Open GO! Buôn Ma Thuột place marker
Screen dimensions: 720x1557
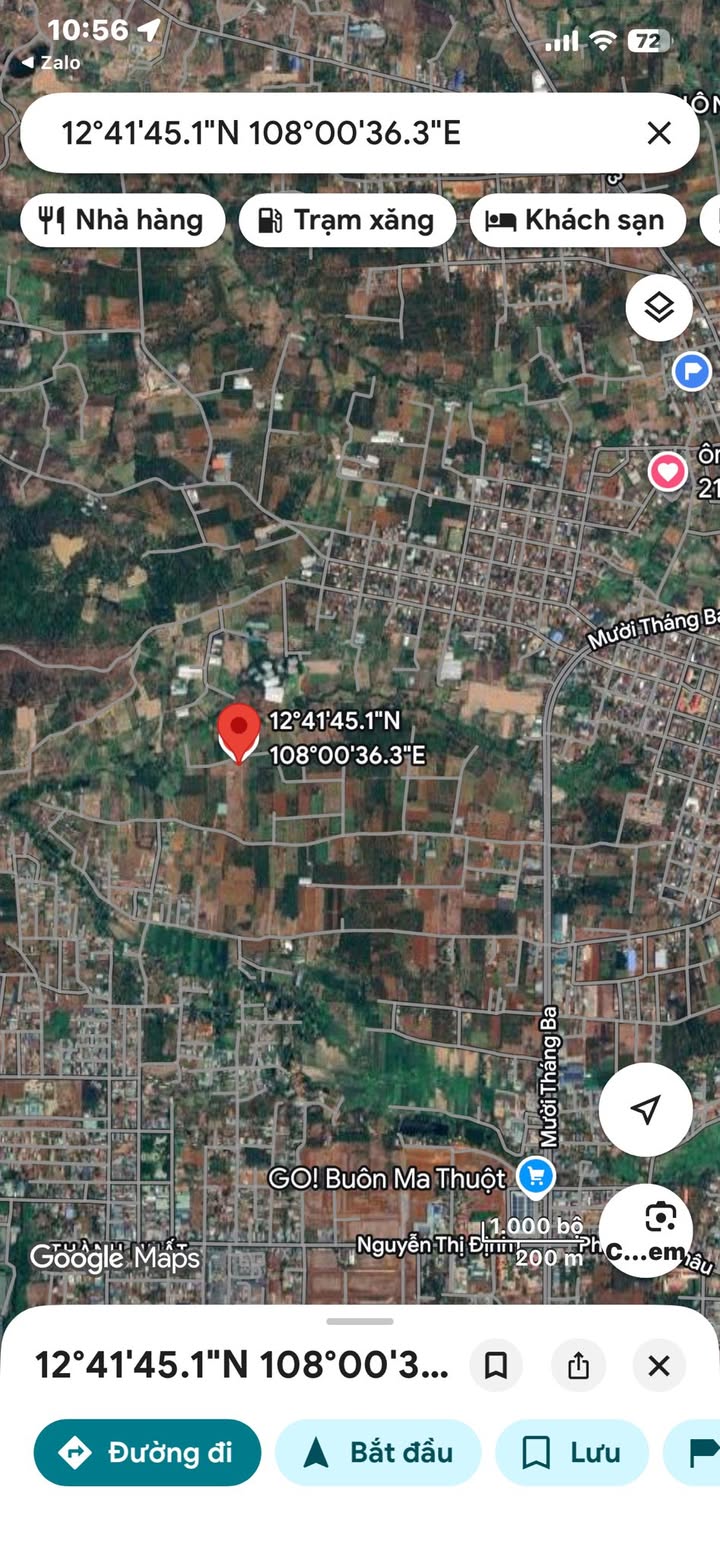click(536, 1176)
